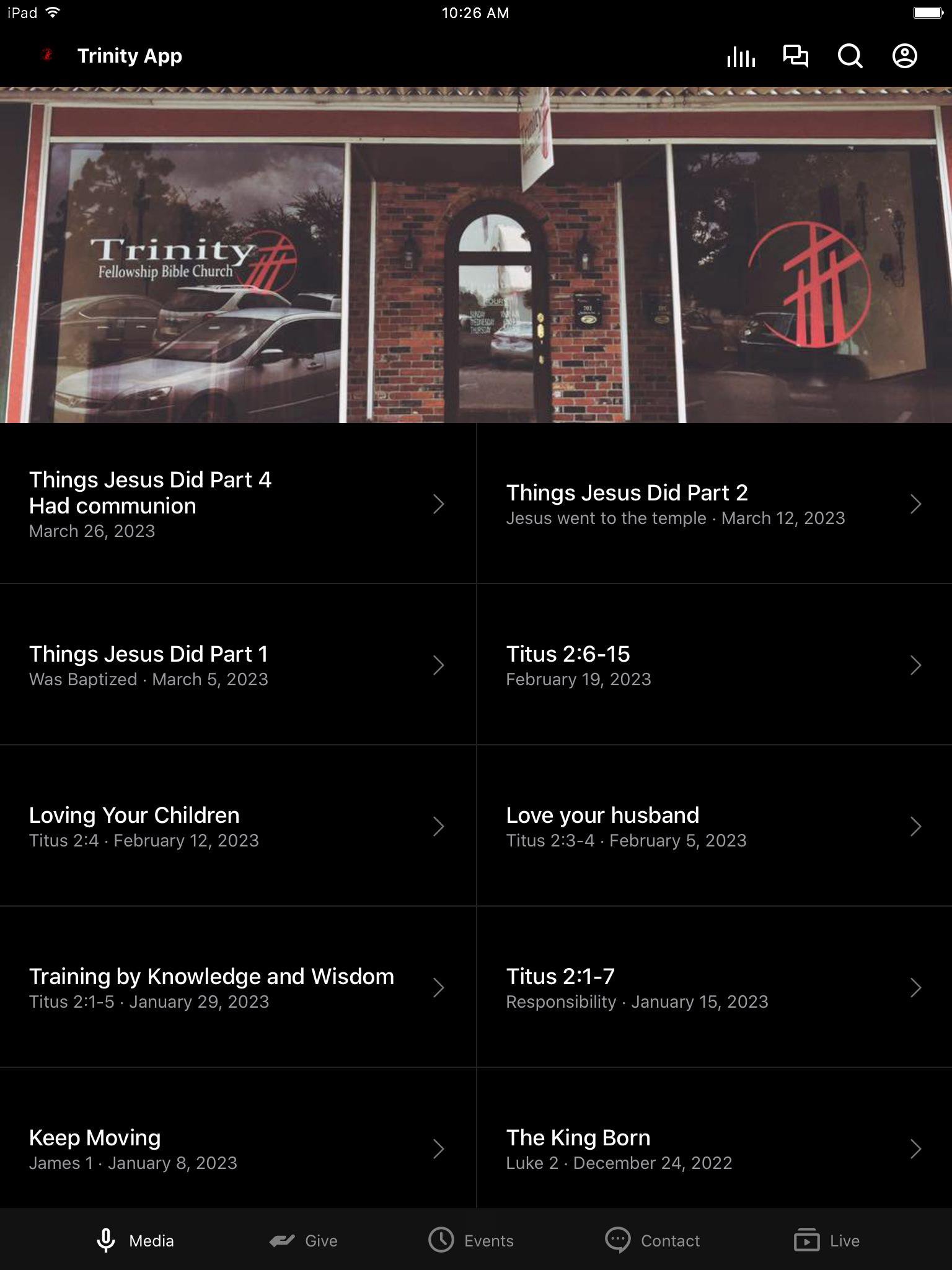Open the messages chat icon
This screenshot has width=952, height=1270.
click(795, 56)
